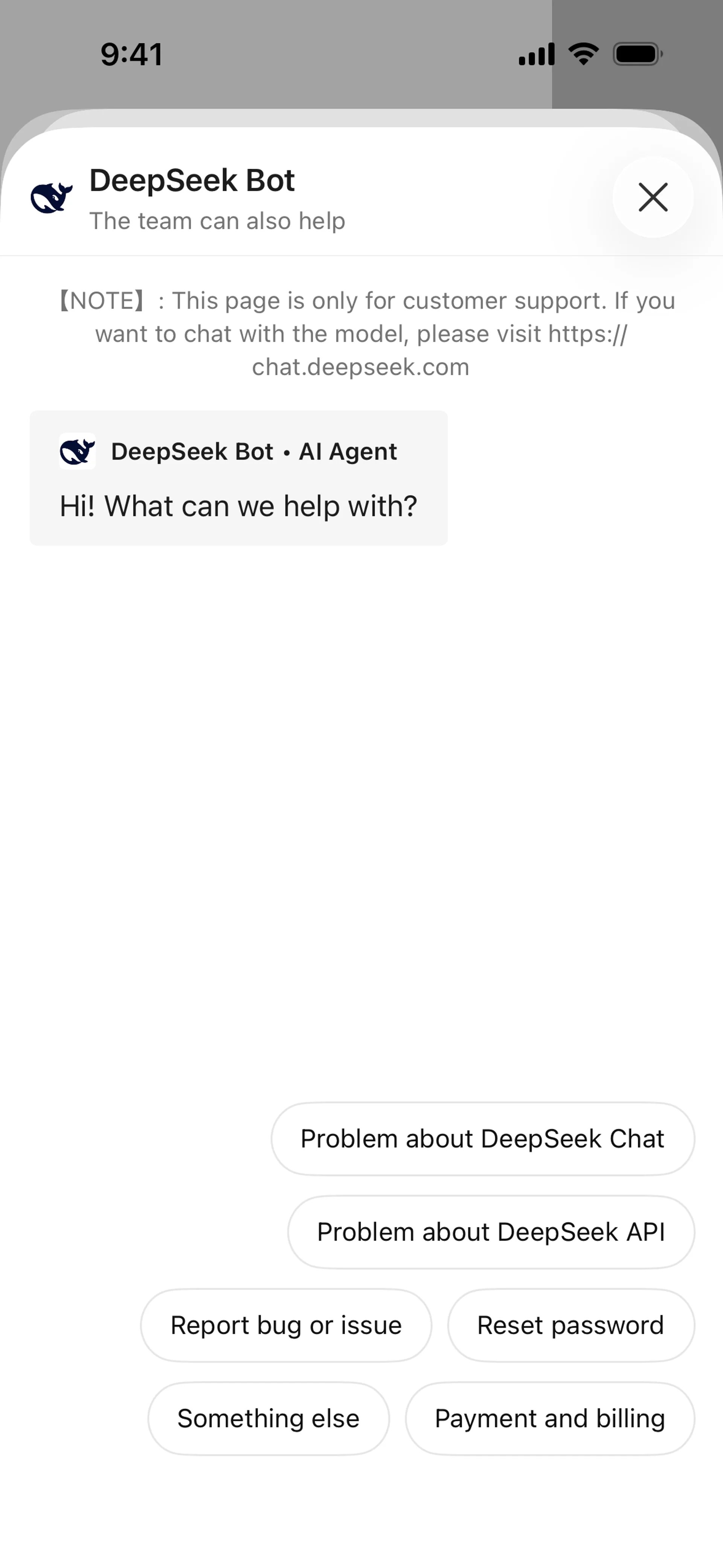The height and width of the screenshot is (1568, 723).
Task: Choose Problem about DeepSeek API
Action: [491, 1232]
